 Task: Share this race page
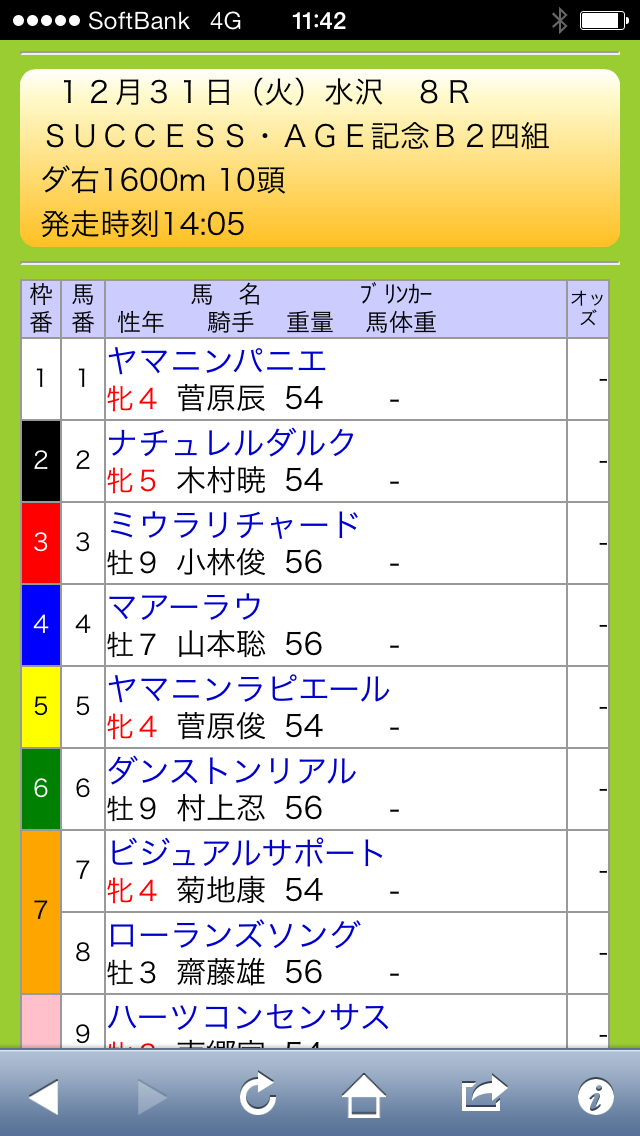[485, 1095]
